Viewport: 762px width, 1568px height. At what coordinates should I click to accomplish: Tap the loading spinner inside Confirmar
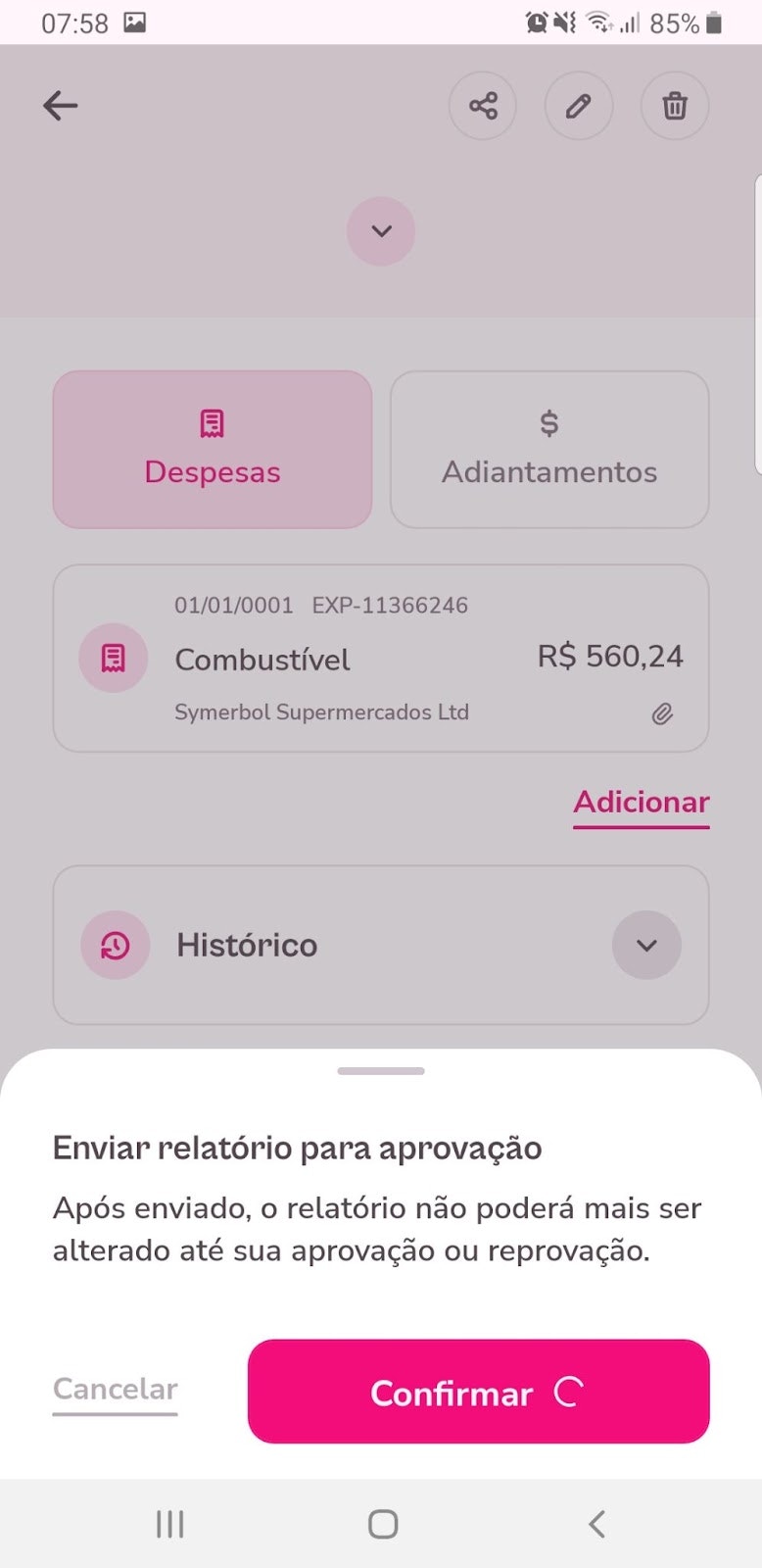568,1392
